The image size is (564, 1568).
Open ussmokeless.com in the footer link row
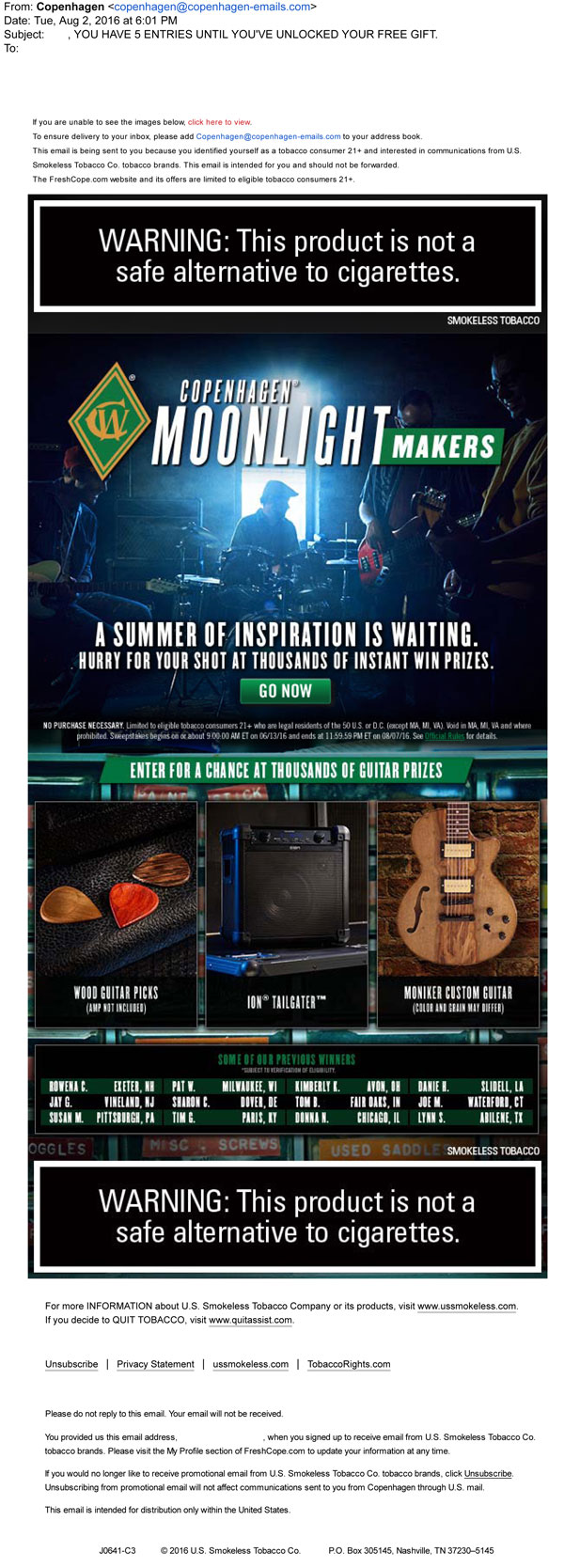(x=250, y=1364)
